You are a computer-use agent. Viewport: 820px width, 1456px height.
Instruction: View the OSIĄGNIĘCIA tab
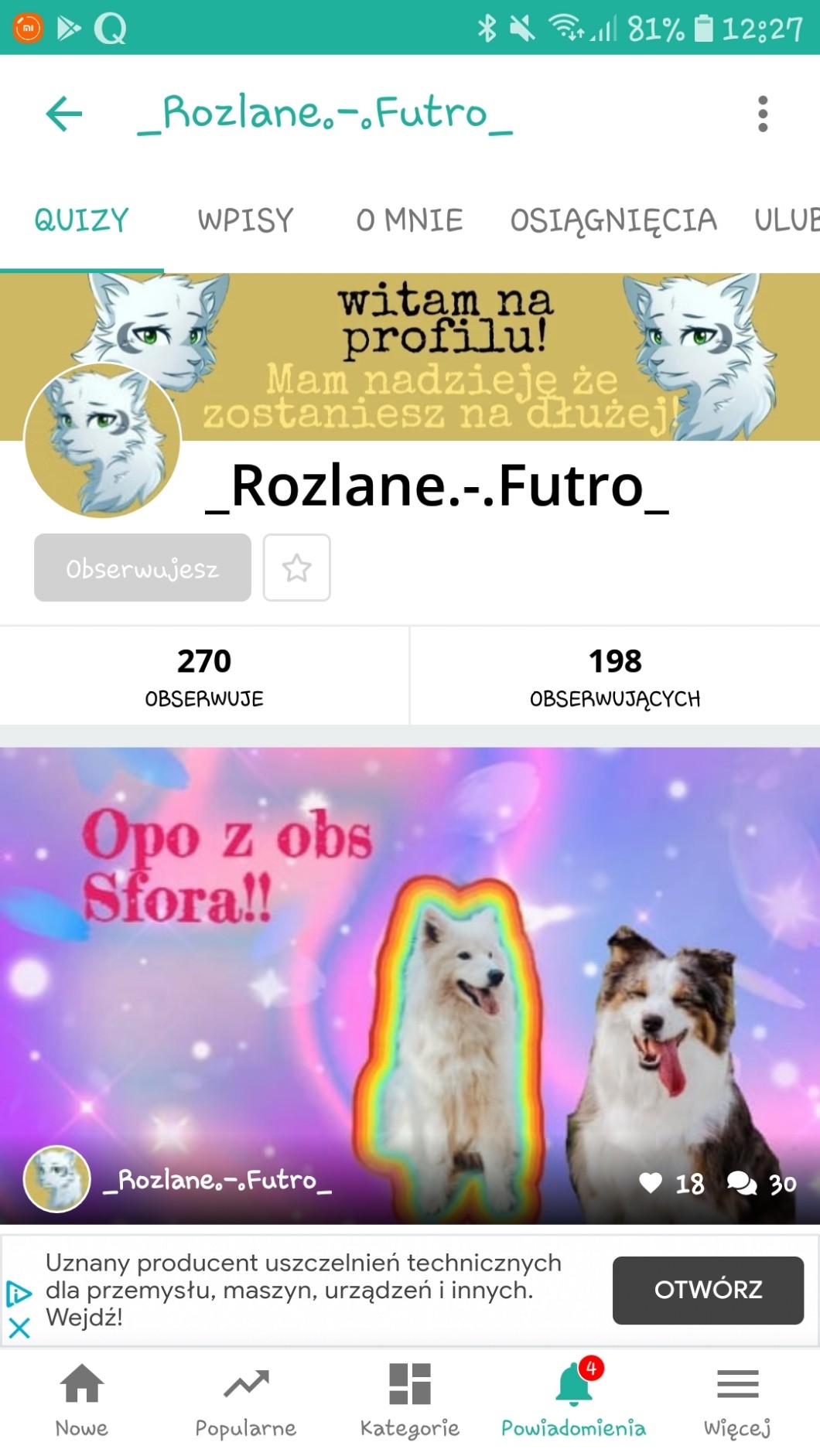(x=613, y=220)
